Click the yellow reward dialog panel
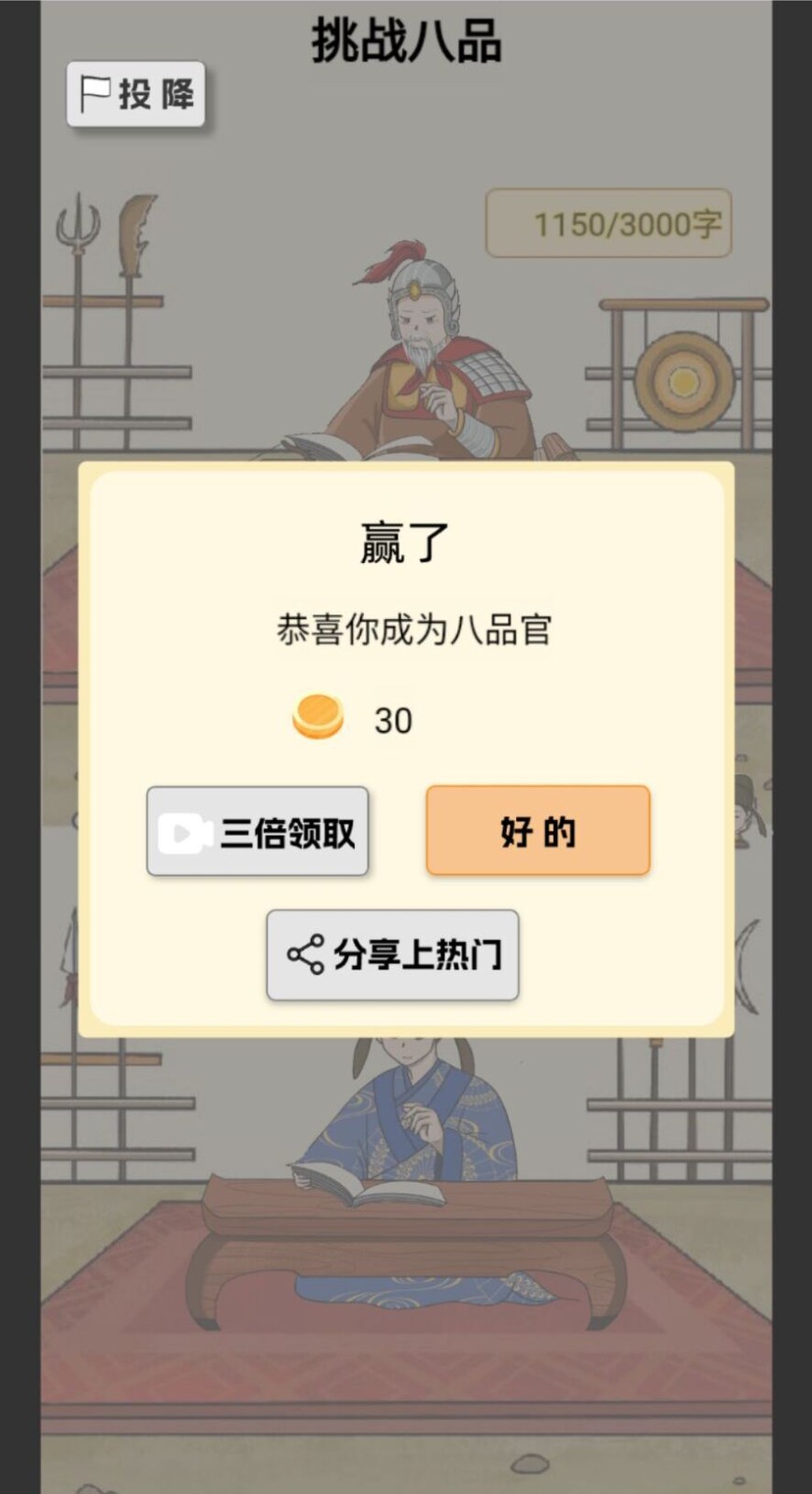The height and width of the screenshot is (1494, 812). pos(405,747)
